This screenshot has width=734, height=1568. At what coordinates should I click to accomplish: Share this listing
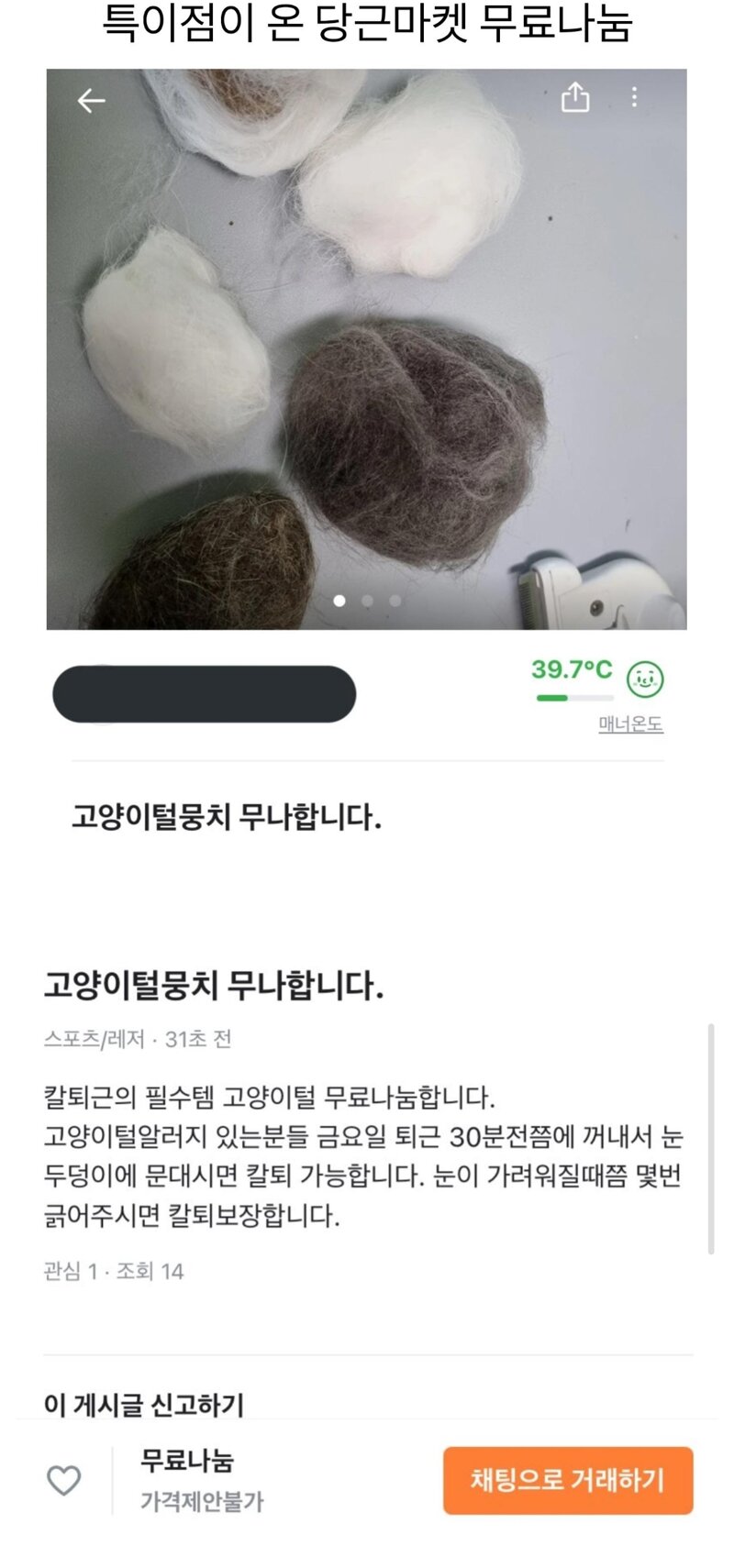click(x=575, y=96)
